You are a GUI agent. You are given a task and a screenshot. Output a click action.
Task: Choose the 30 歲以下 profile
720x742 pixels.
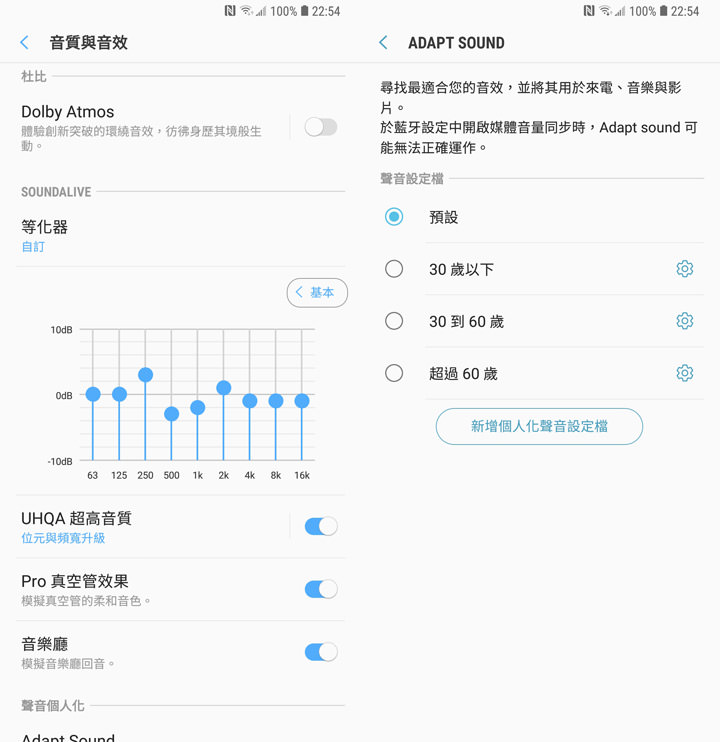394,269
